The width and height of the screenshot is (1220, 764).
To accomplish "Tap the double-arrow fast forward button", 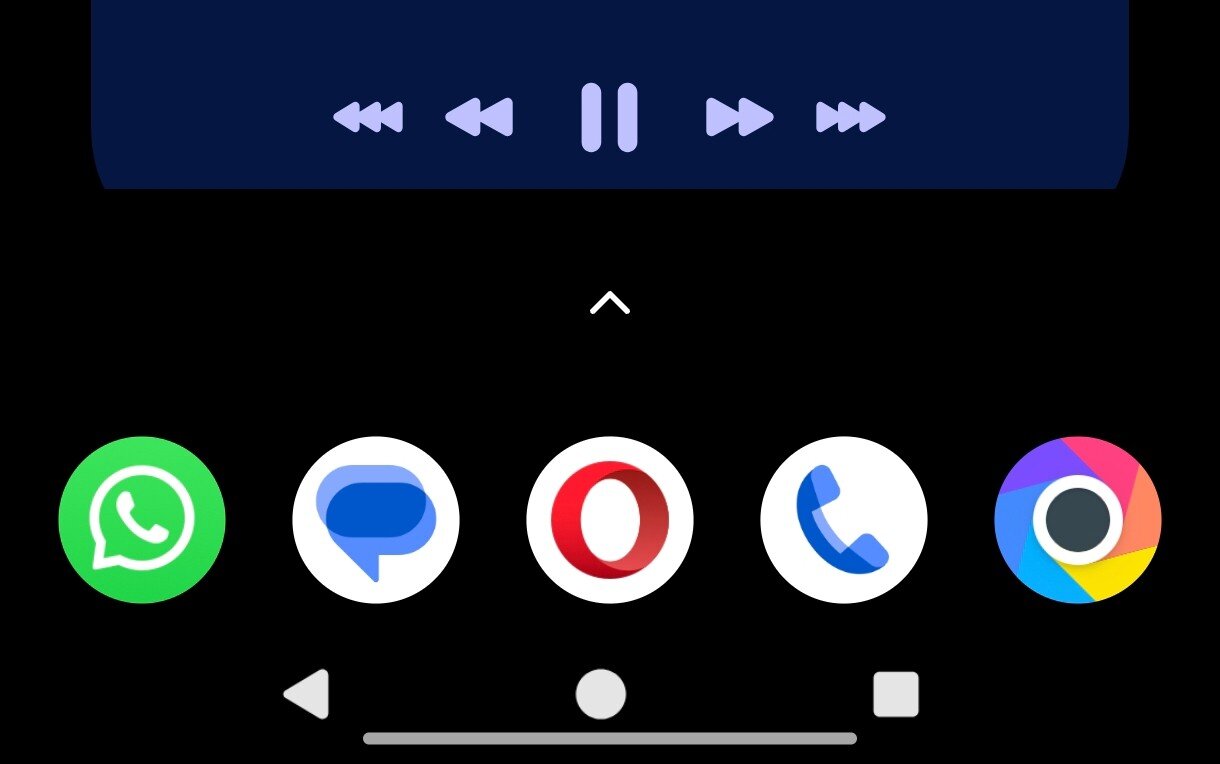I will [x=739, y=117].
